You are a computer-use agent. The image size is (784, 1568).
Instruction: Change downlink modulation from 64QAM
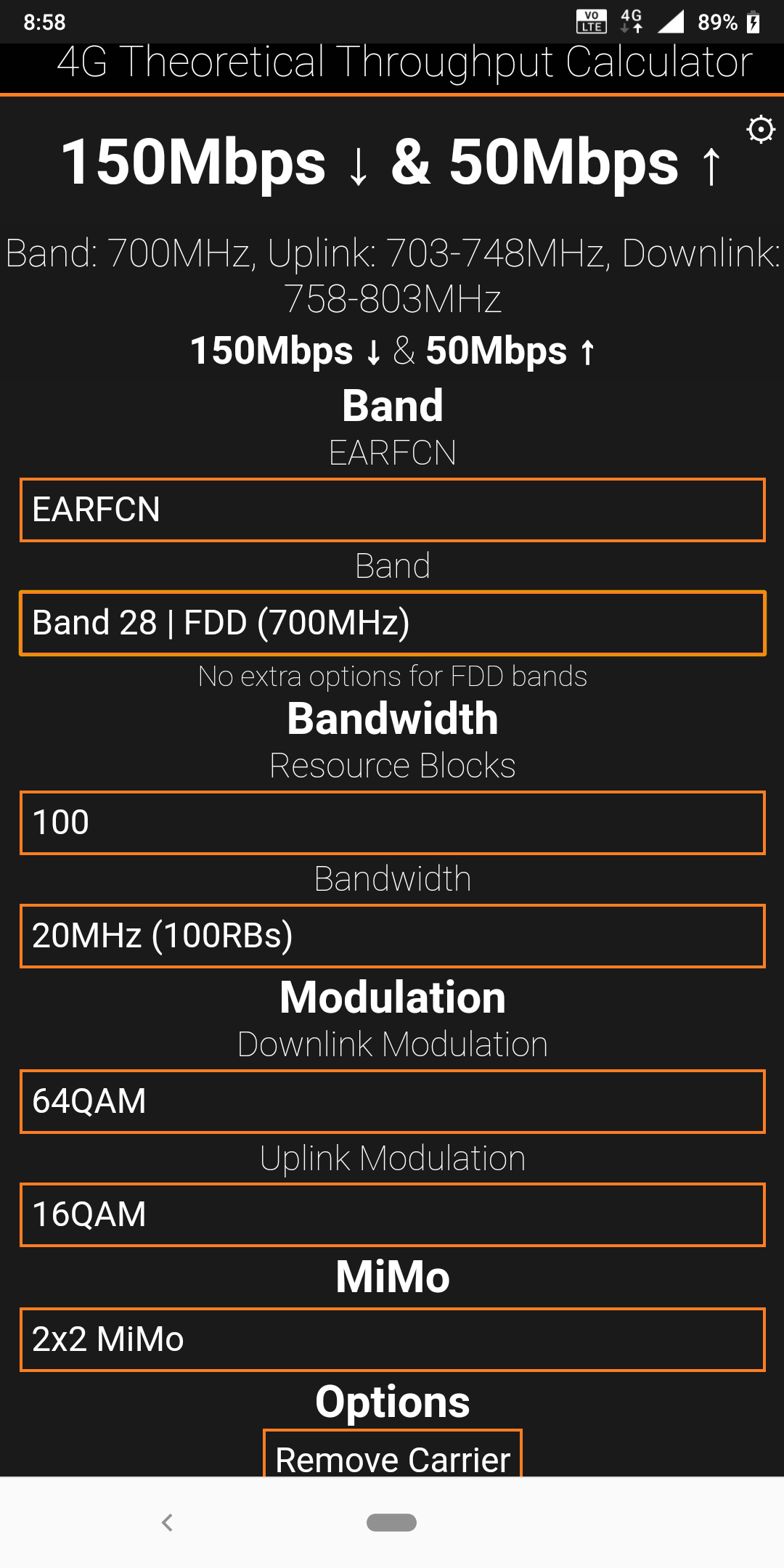point(392,1101)
